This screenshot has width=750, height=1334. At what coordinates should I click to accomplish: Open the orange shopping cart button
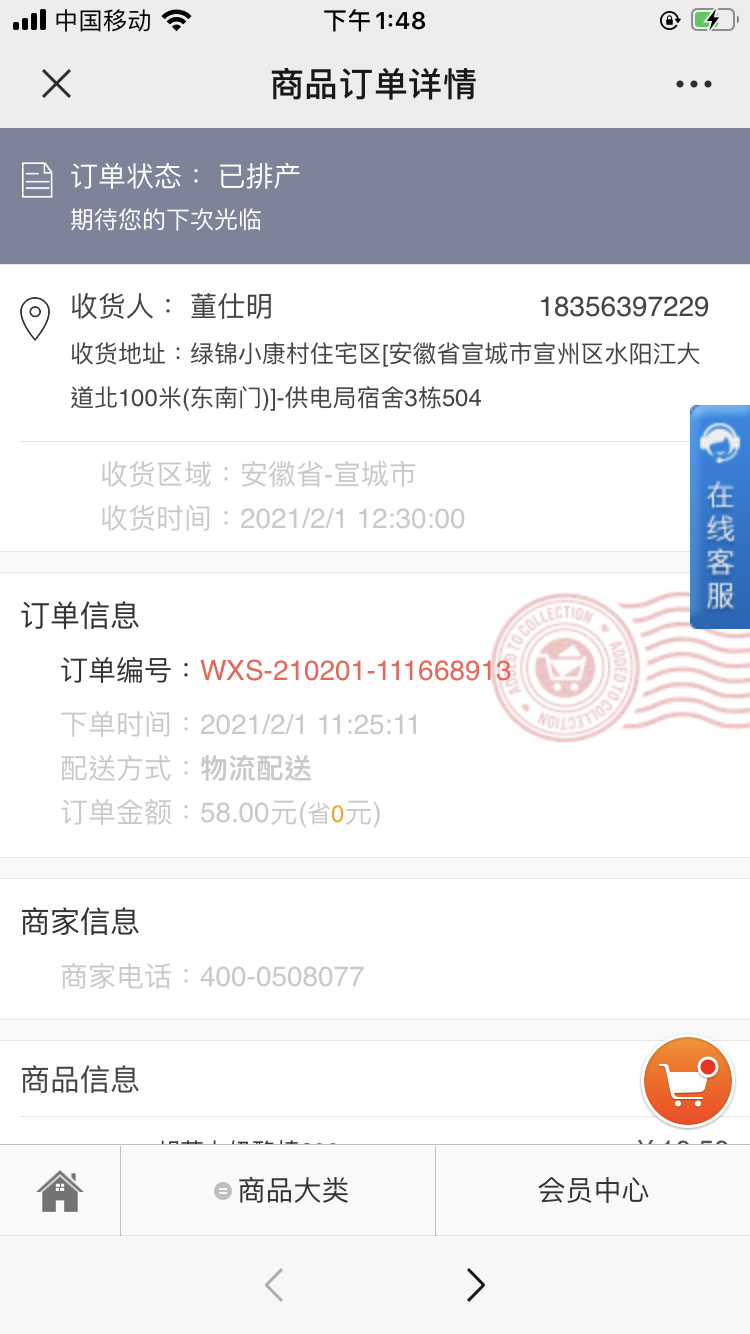688,1082
